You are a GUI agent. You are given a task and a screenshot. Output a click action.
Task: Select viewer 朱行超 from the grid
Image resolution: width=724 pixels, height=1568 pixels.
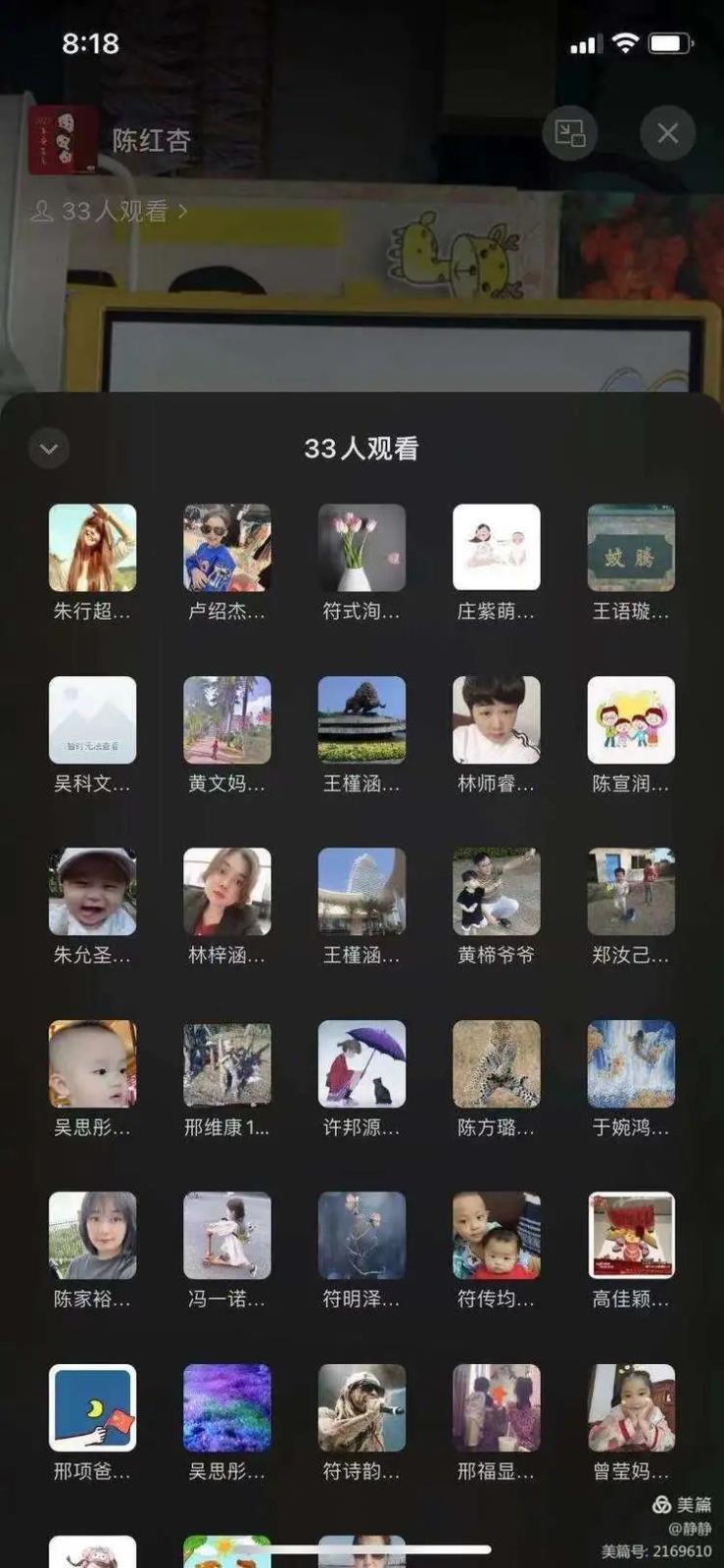[x=92, y=548]
